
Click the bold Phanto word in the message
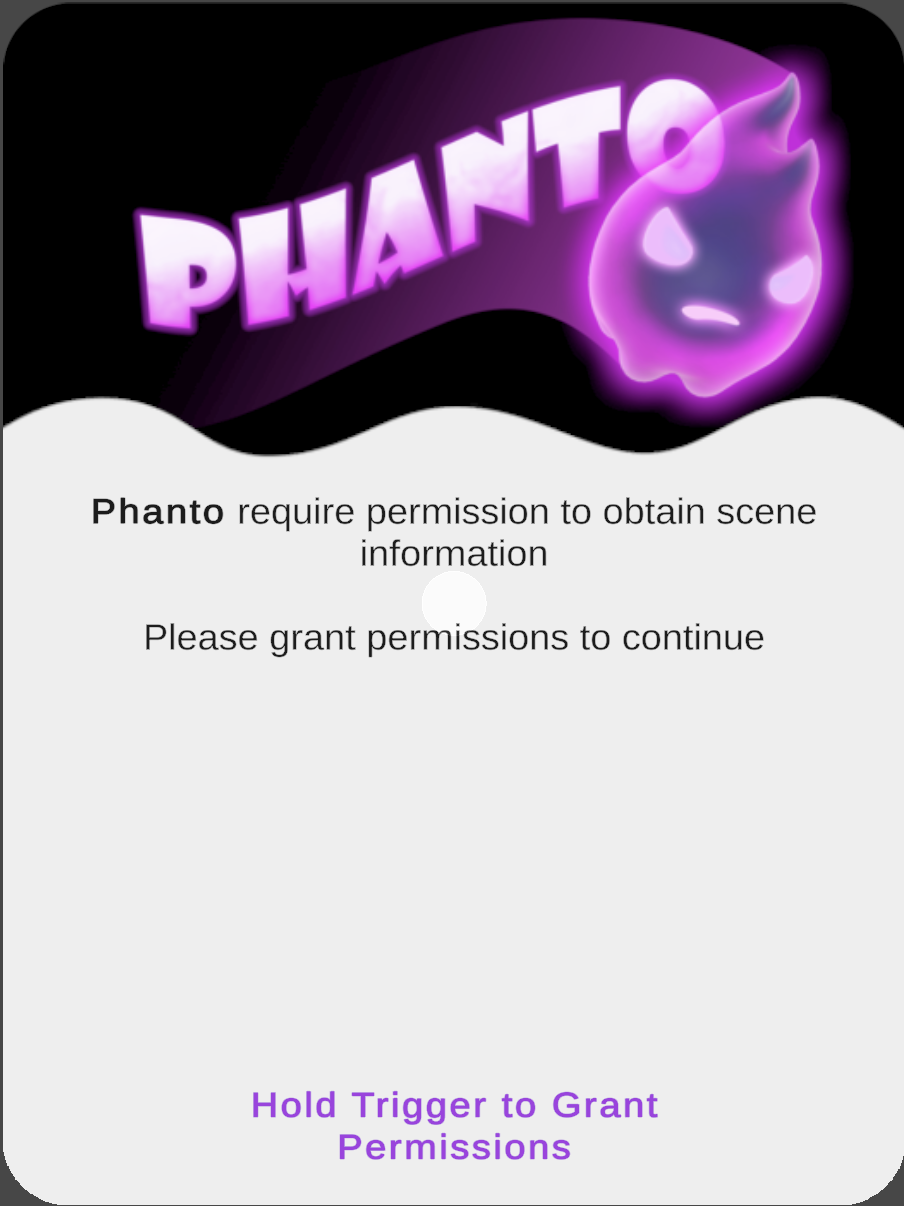point(158,512)
